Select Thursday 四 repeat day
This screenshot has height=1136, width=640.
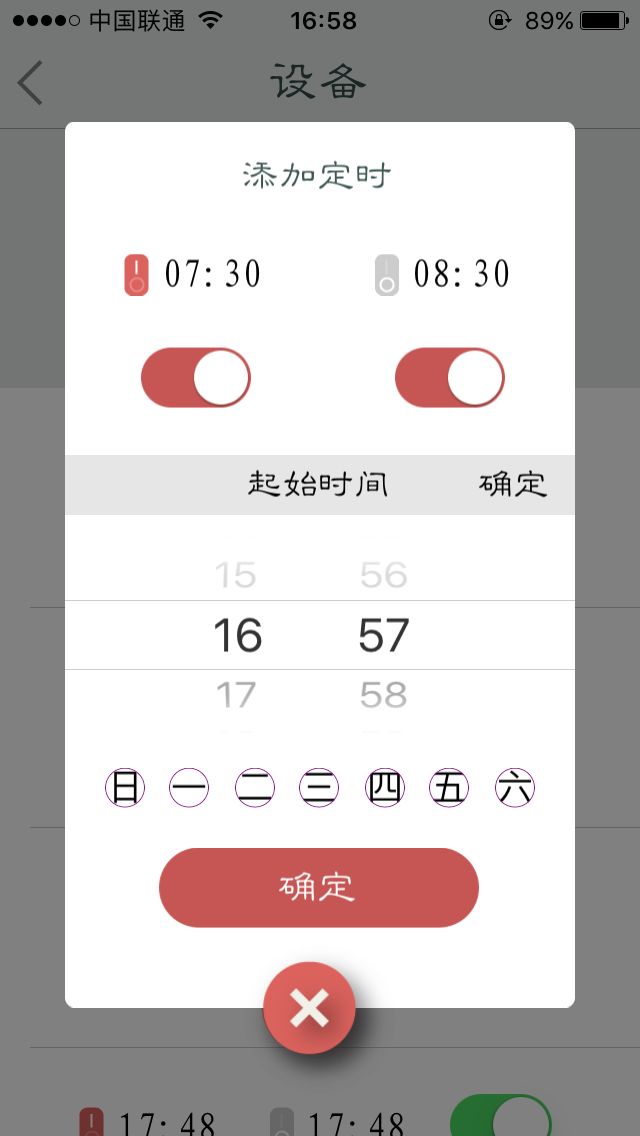click(x=385, y=788)
